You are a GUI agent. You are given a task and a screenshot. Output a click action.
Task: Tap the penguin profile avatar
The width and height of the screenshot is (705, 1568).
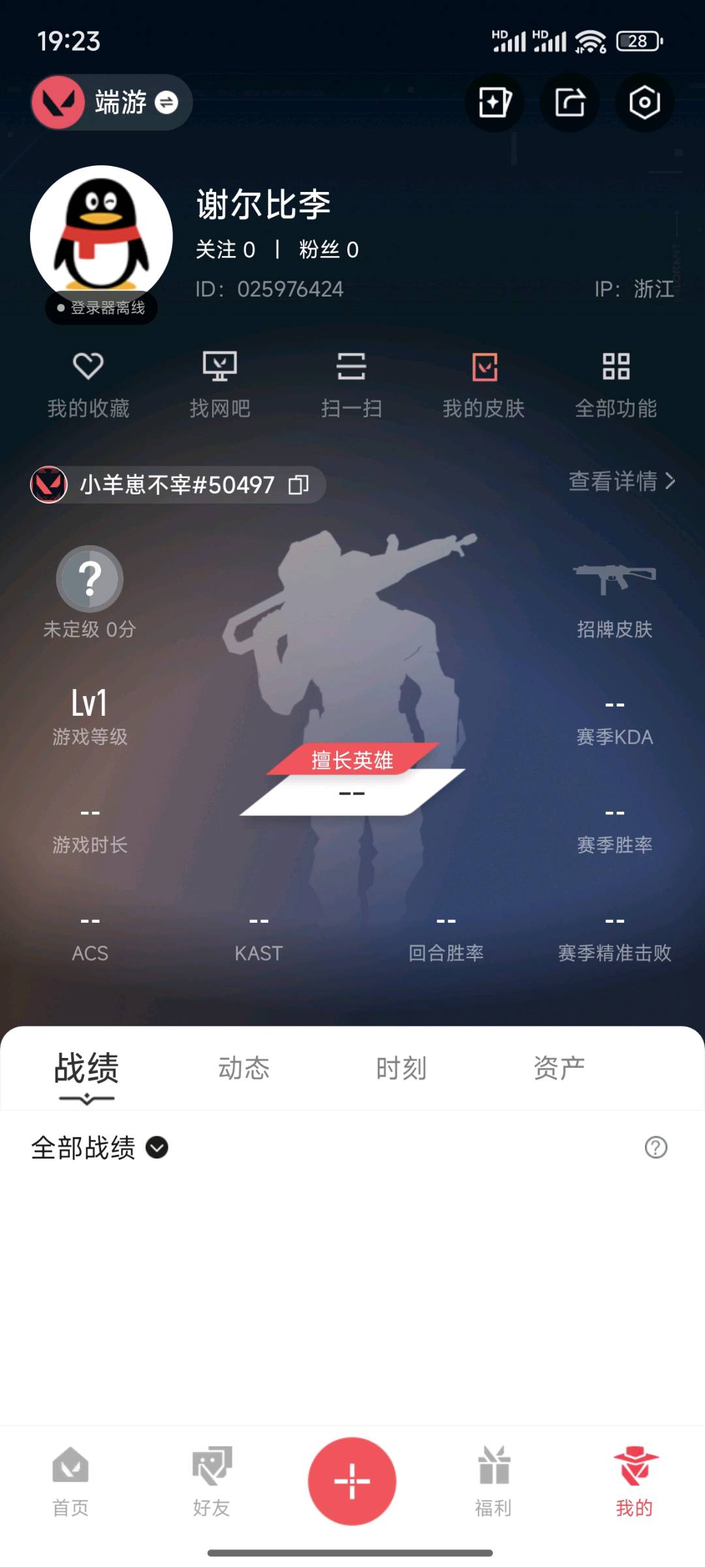point(101,236)
